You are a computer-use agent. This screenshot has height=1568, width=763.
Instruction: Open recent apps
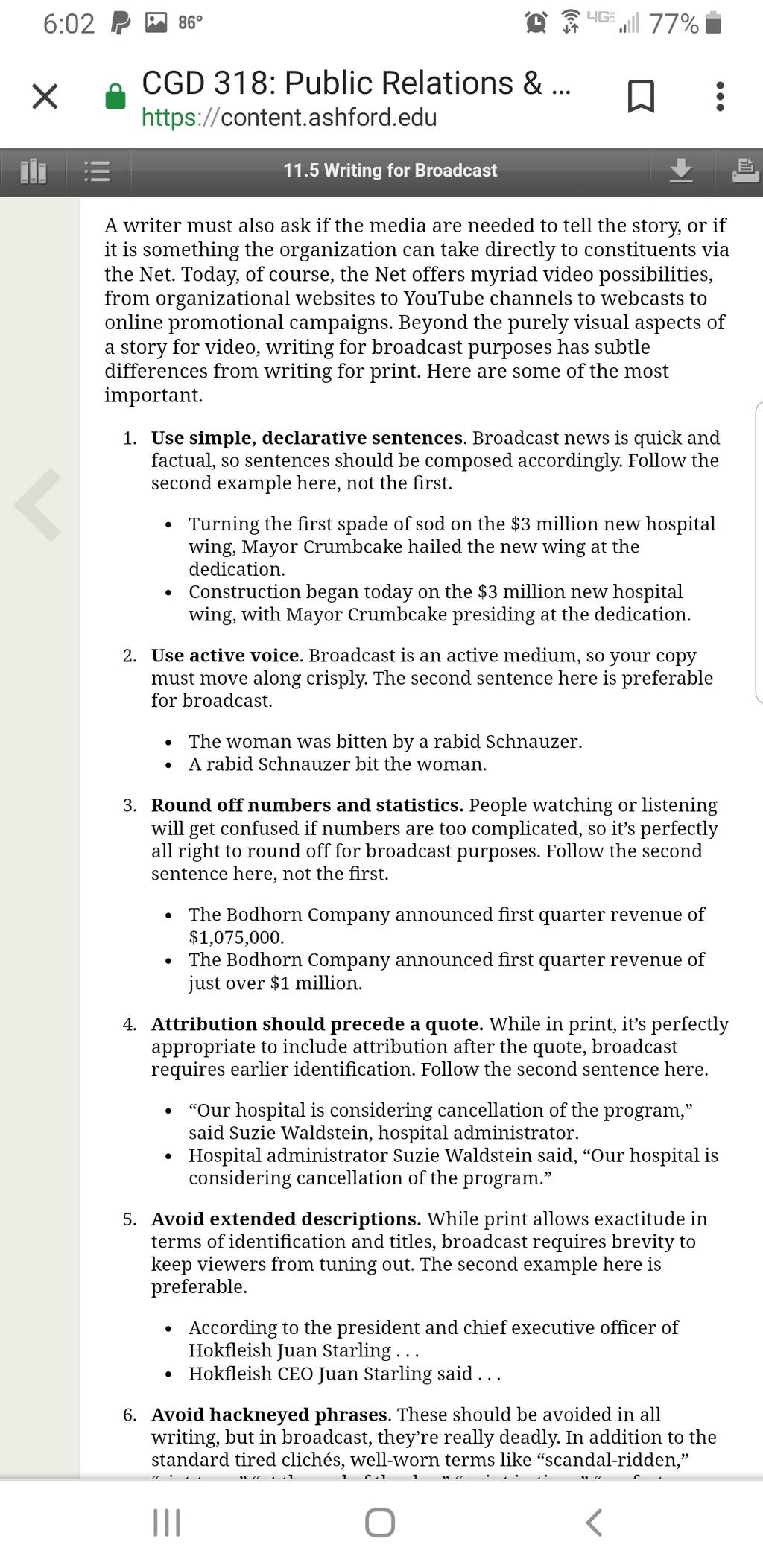coord(166,1523)
